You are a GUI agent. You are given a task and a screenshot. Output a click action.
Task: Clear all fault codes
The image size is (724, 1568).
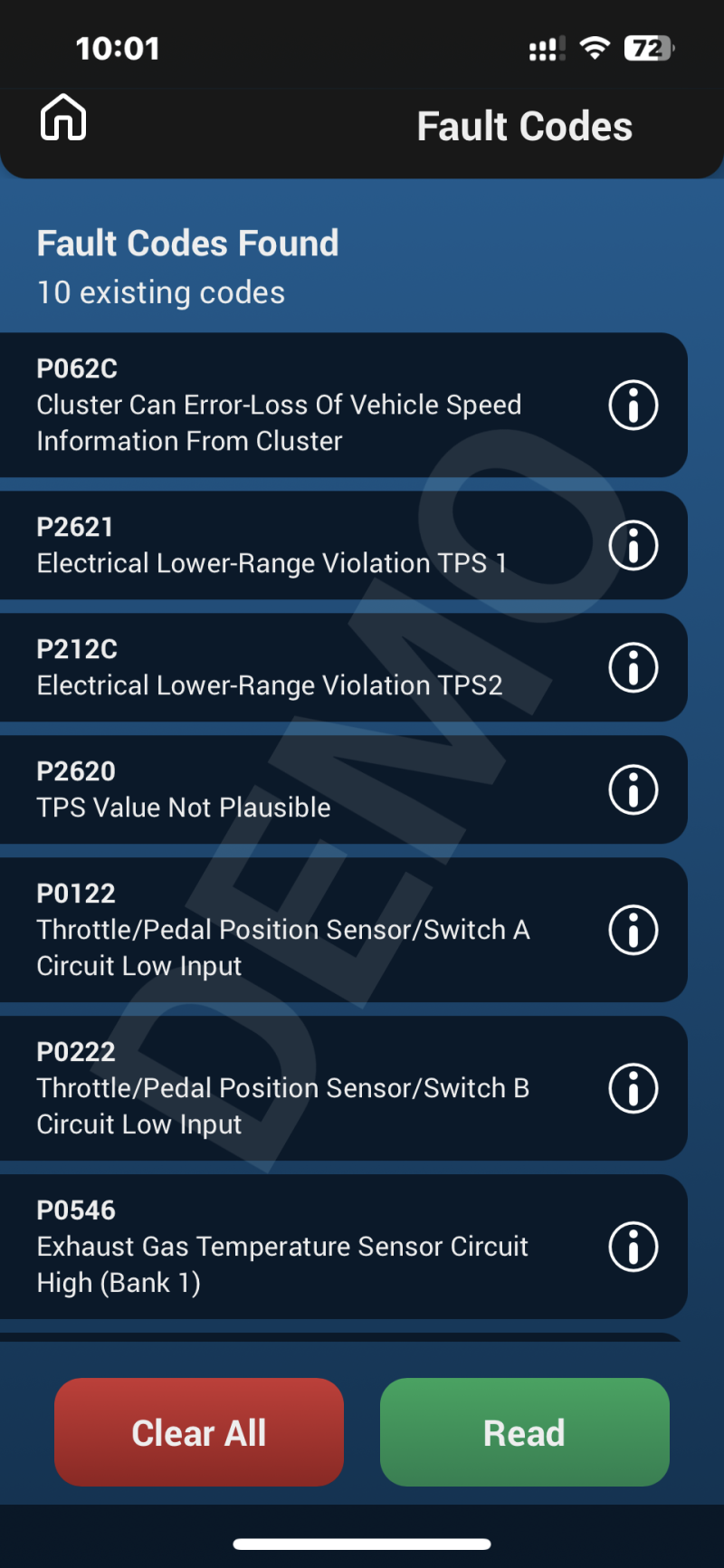coord(199,1432)
